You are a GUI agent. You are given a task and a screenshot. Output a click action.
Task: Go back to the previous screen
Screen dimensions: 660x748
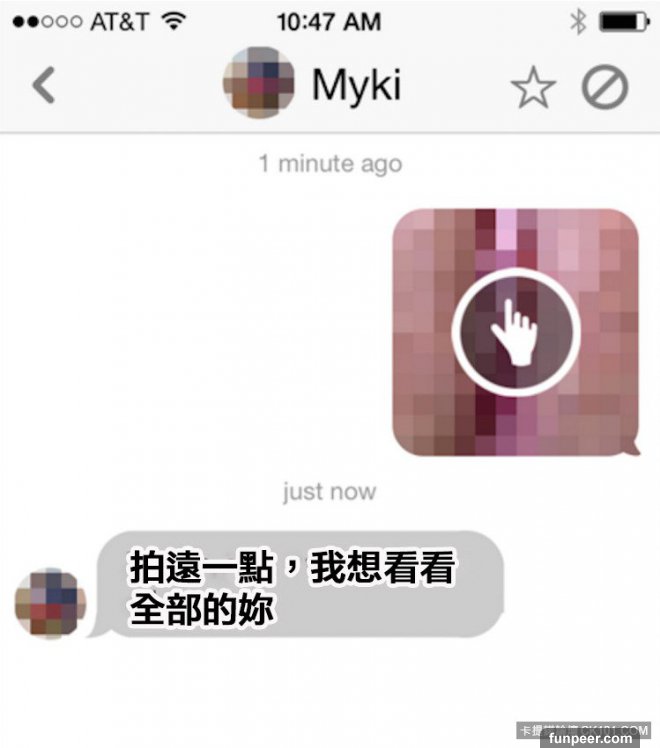click(42, 87)
